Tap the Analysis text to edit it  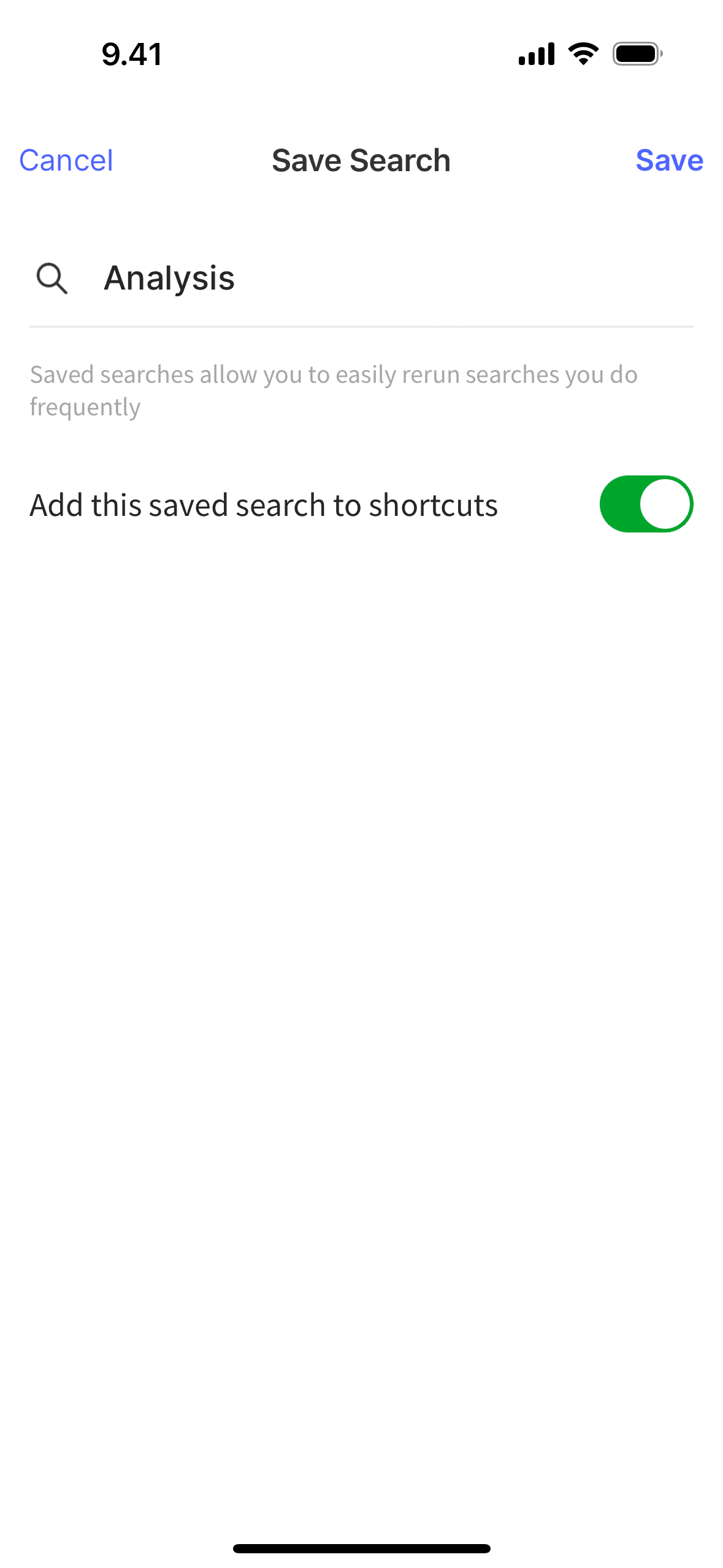(169, 279)
